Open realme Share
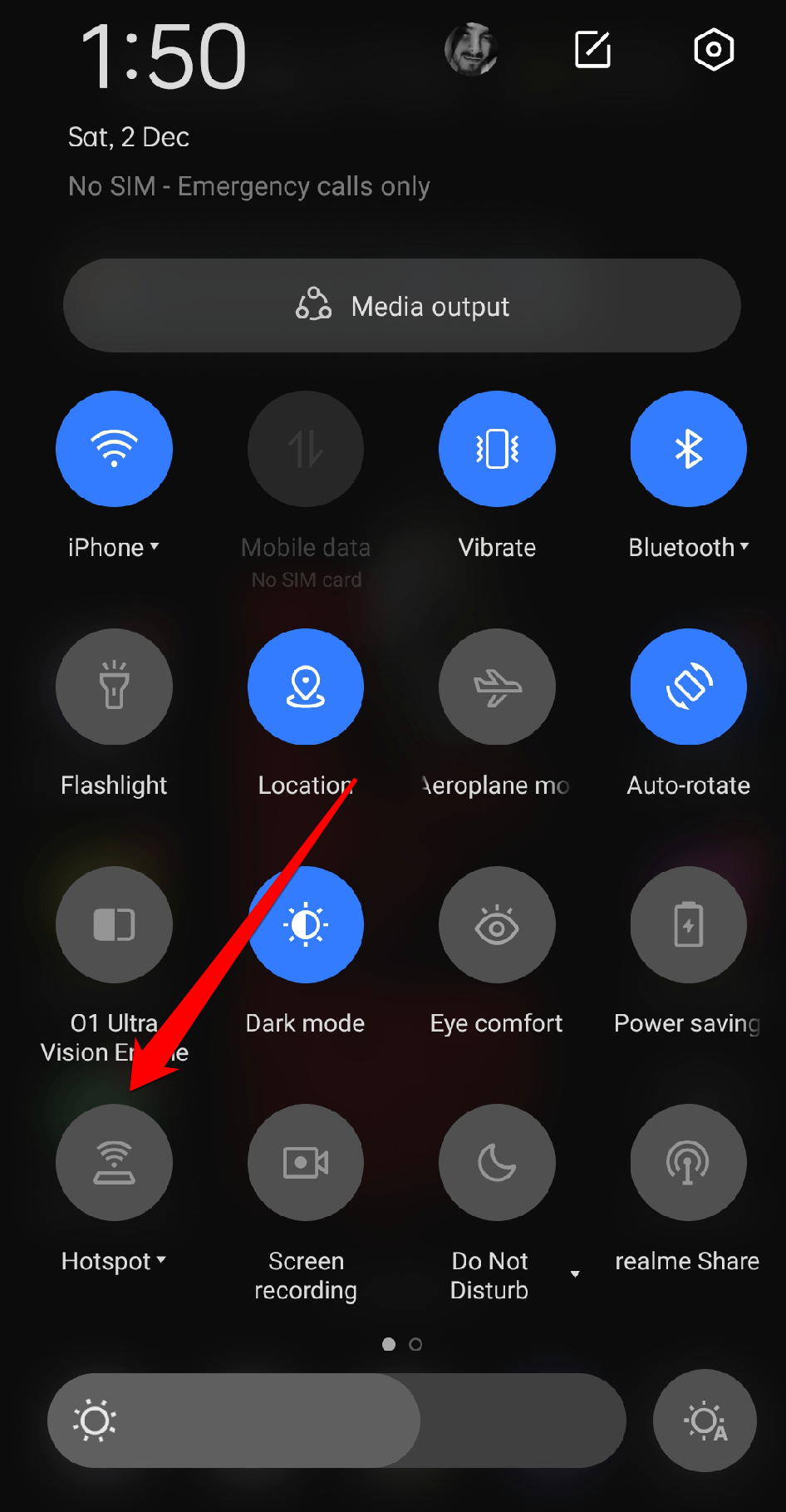The height and width of the screenshot is (1512, 786). coord(688,1162)
